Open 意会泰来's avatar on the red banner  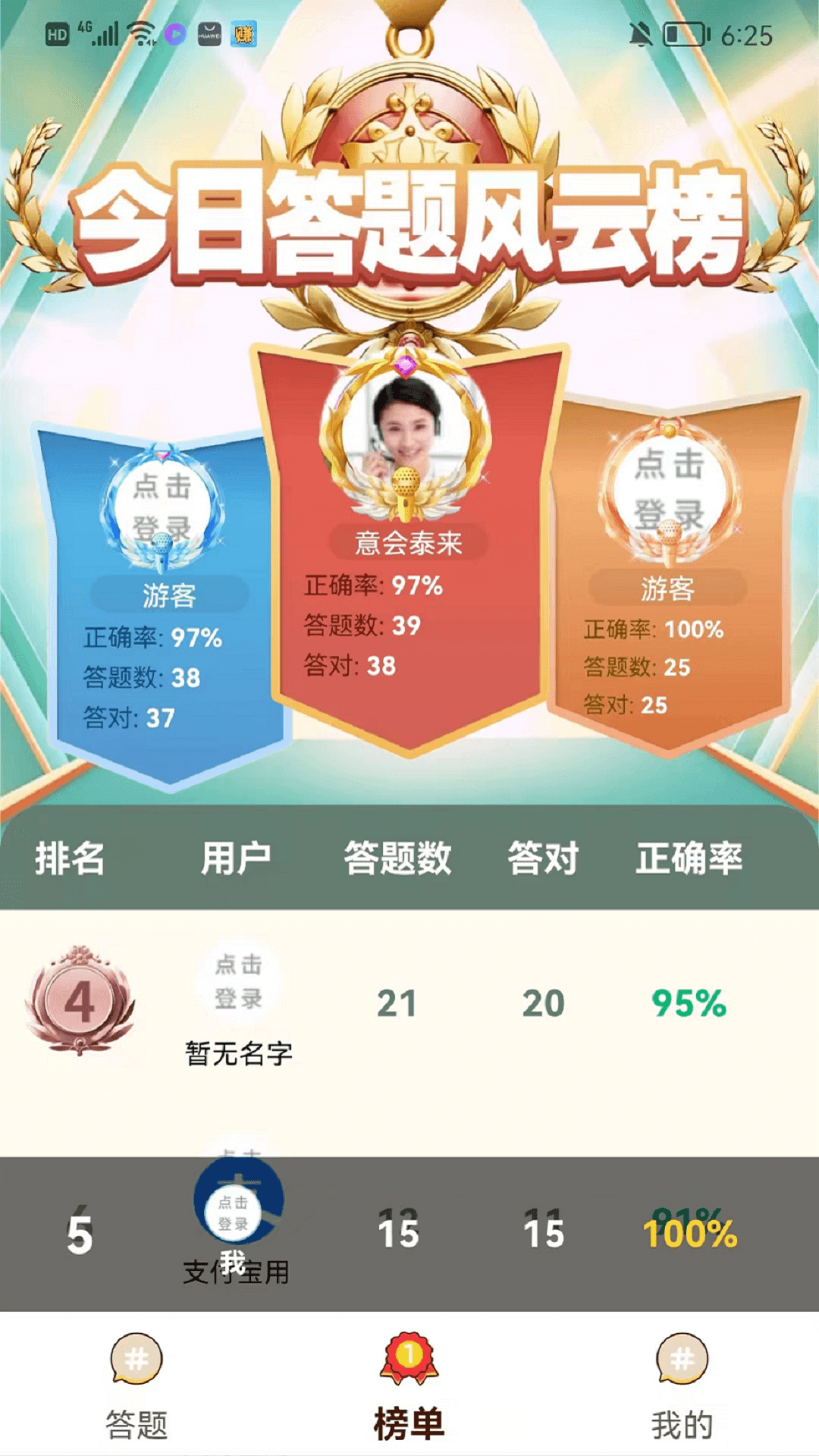pyautogui.click(x=406, y=436)
